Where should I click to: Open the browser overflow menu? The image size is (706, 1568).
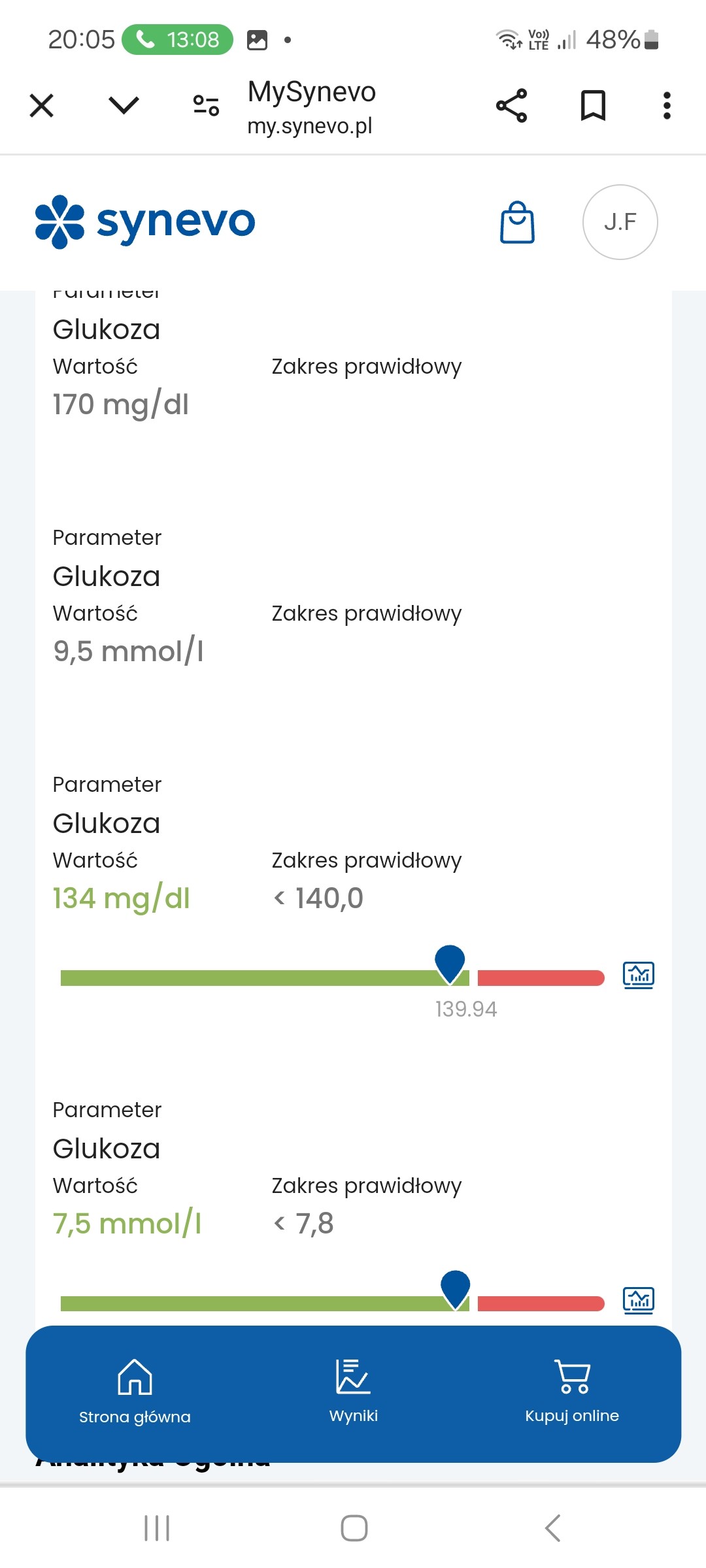tap(667, 105)
